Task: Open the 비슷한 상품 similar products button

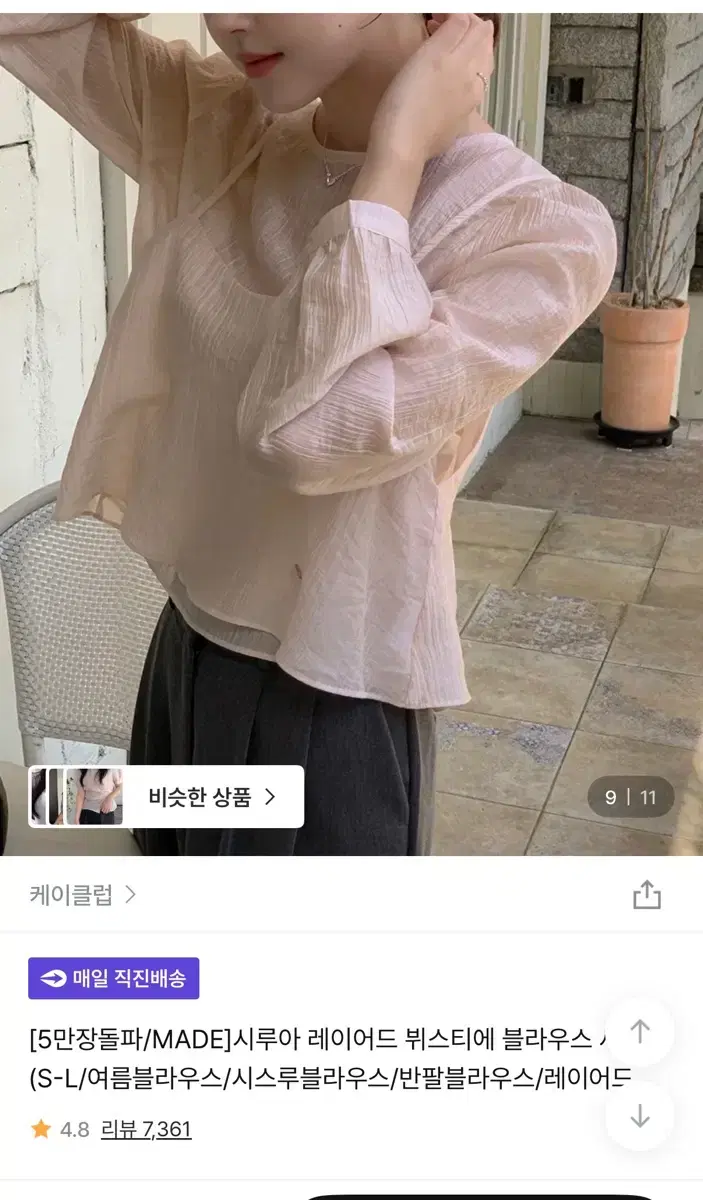Action: pyautogui.click(x=166, y=796)
